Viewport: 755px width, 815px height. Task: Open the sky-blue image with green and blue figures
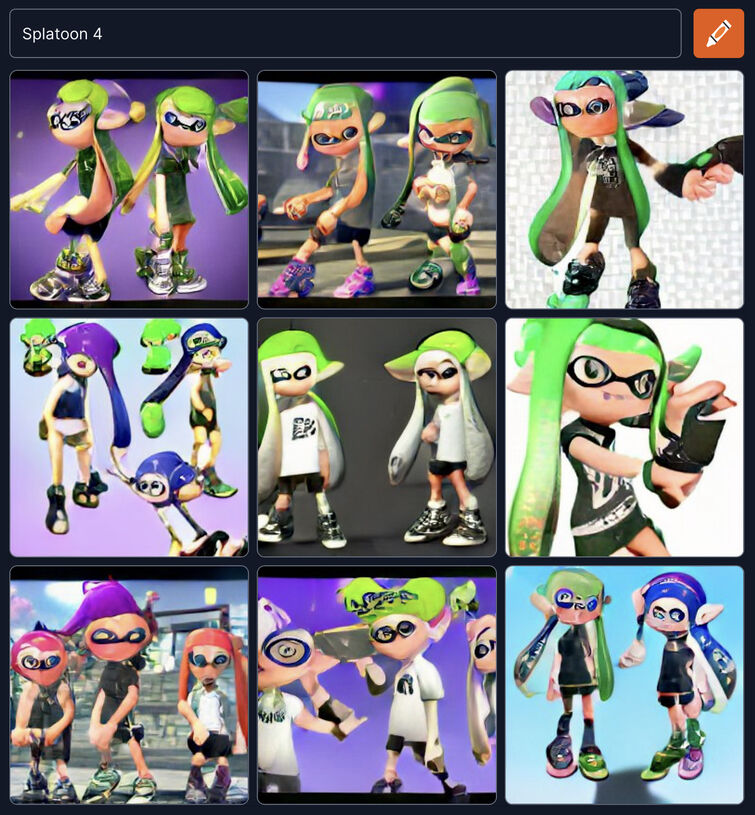coord(625,686)
